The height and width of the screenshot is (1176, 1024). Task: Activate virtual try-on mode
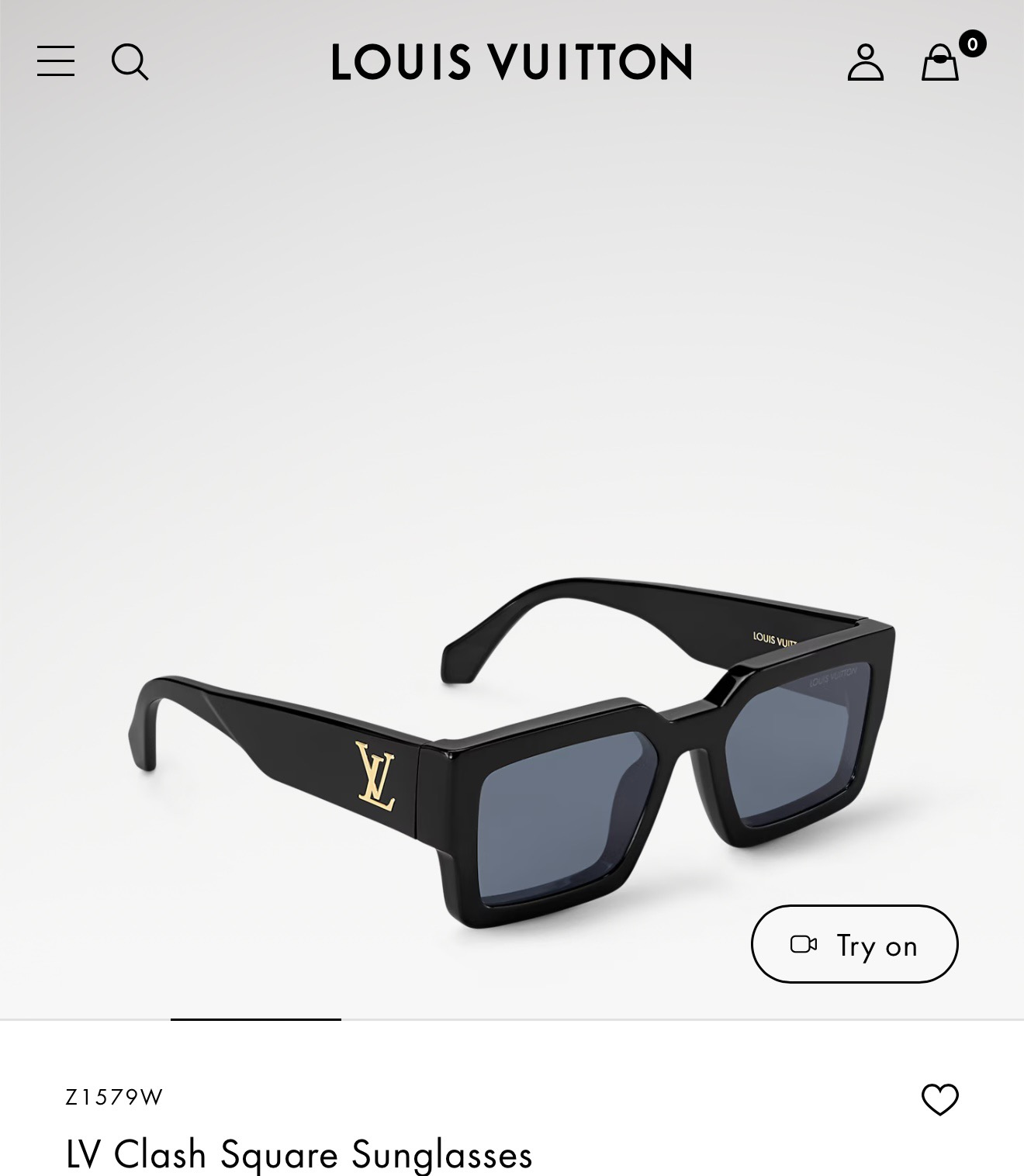[x=853, y=944]
